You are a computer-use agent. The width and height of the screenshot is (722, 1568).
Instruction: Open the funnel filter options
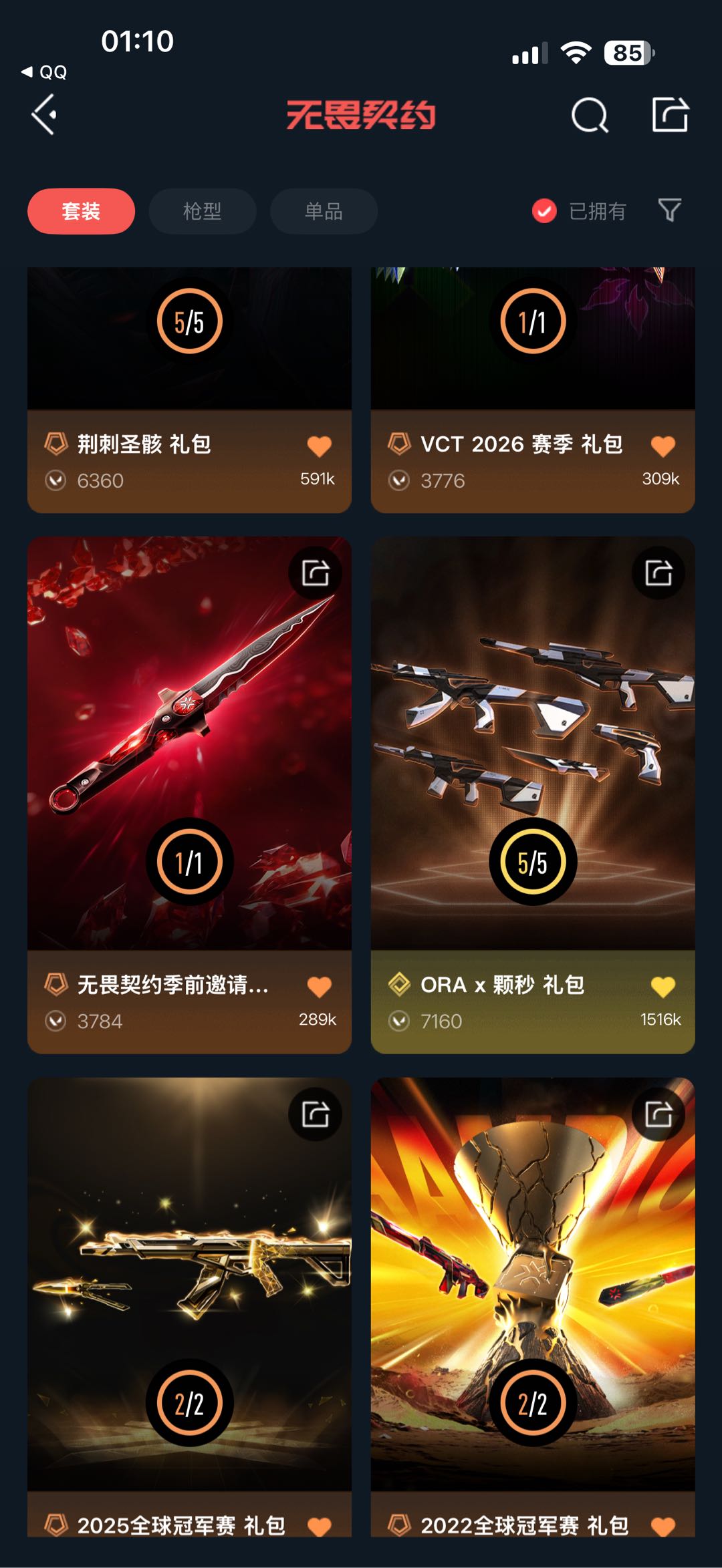pyautogui.click(x=669, y=210)
